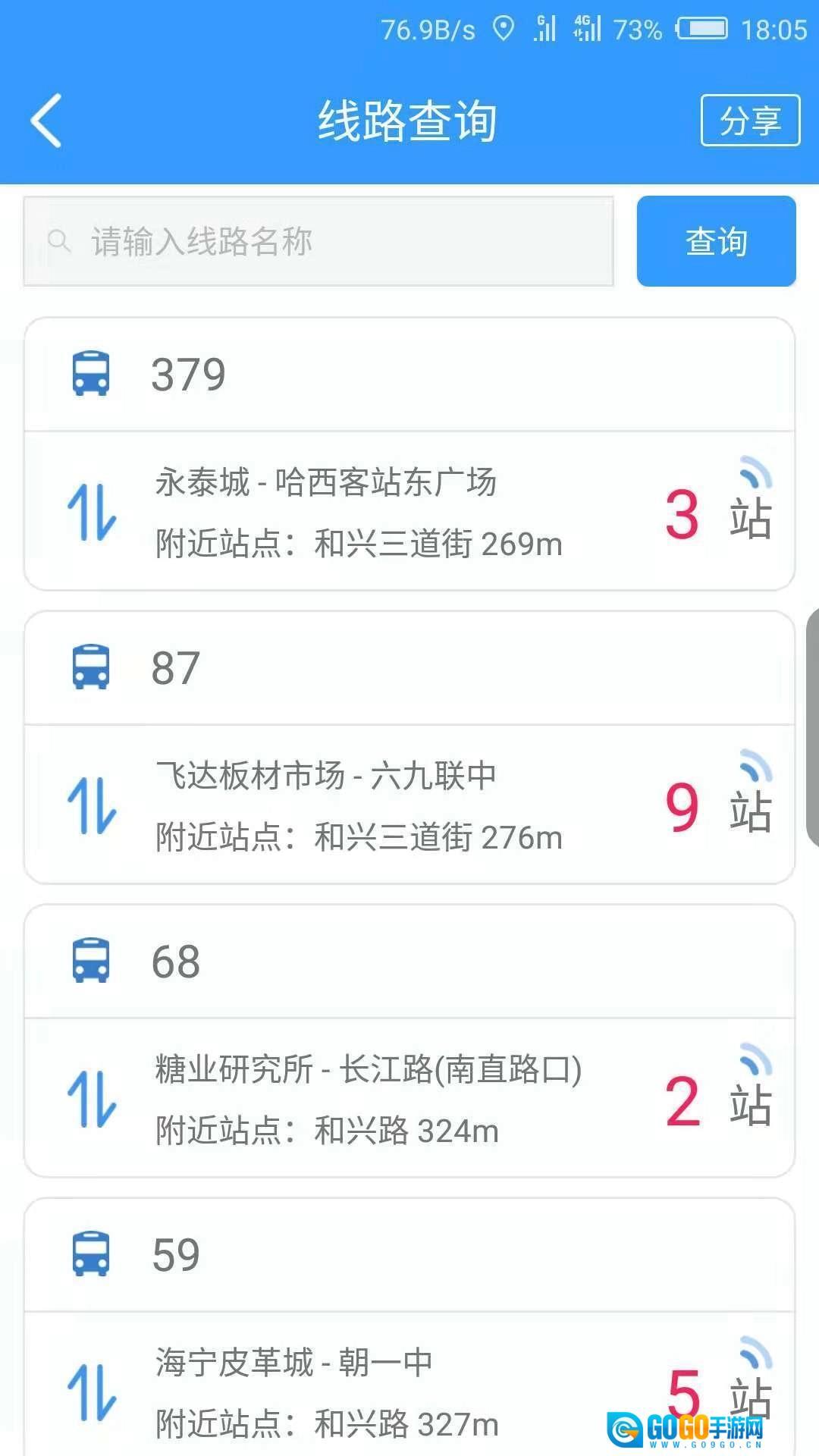
Task: Tap the 分享 share button
Action: (x=749, y=121)
